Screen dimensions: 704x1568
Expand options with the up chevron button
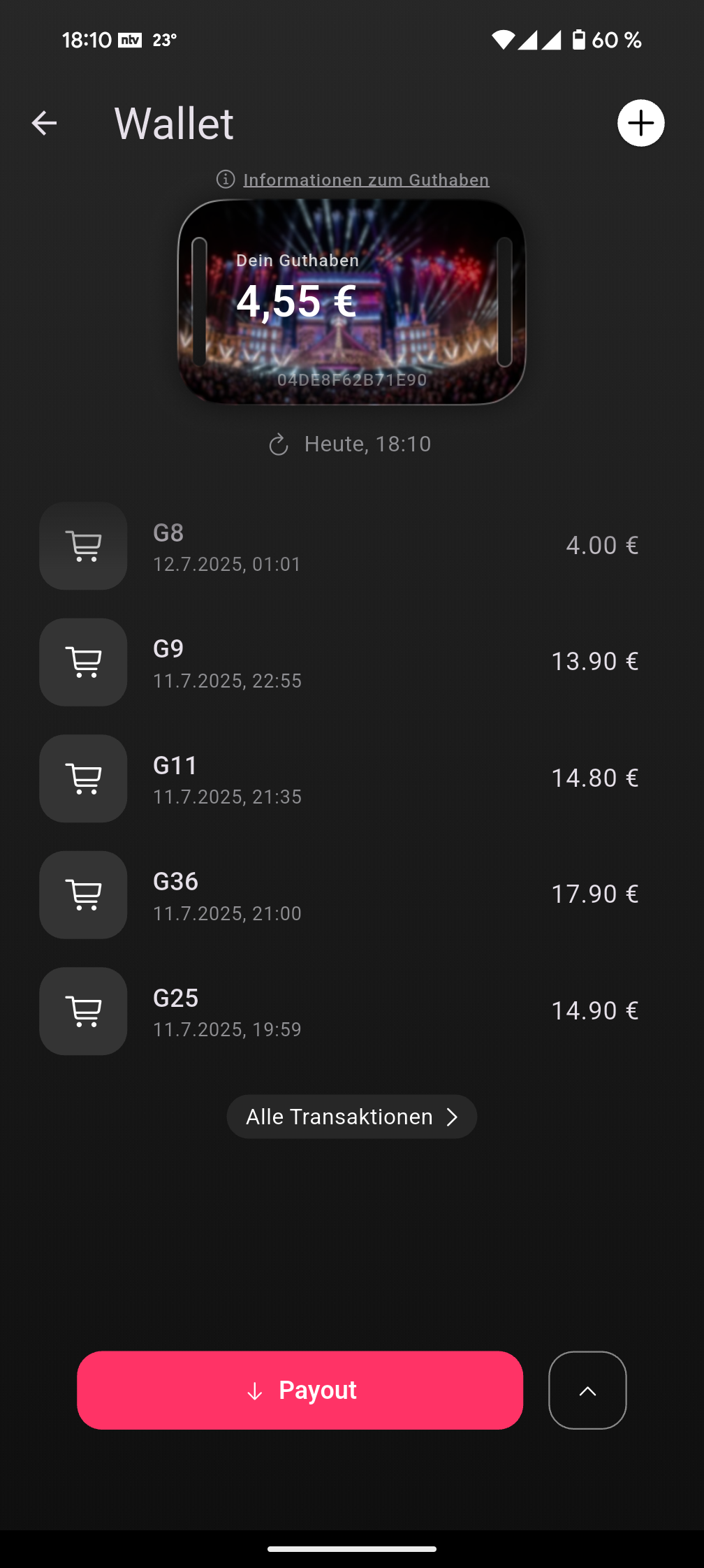coord(587,1391)
